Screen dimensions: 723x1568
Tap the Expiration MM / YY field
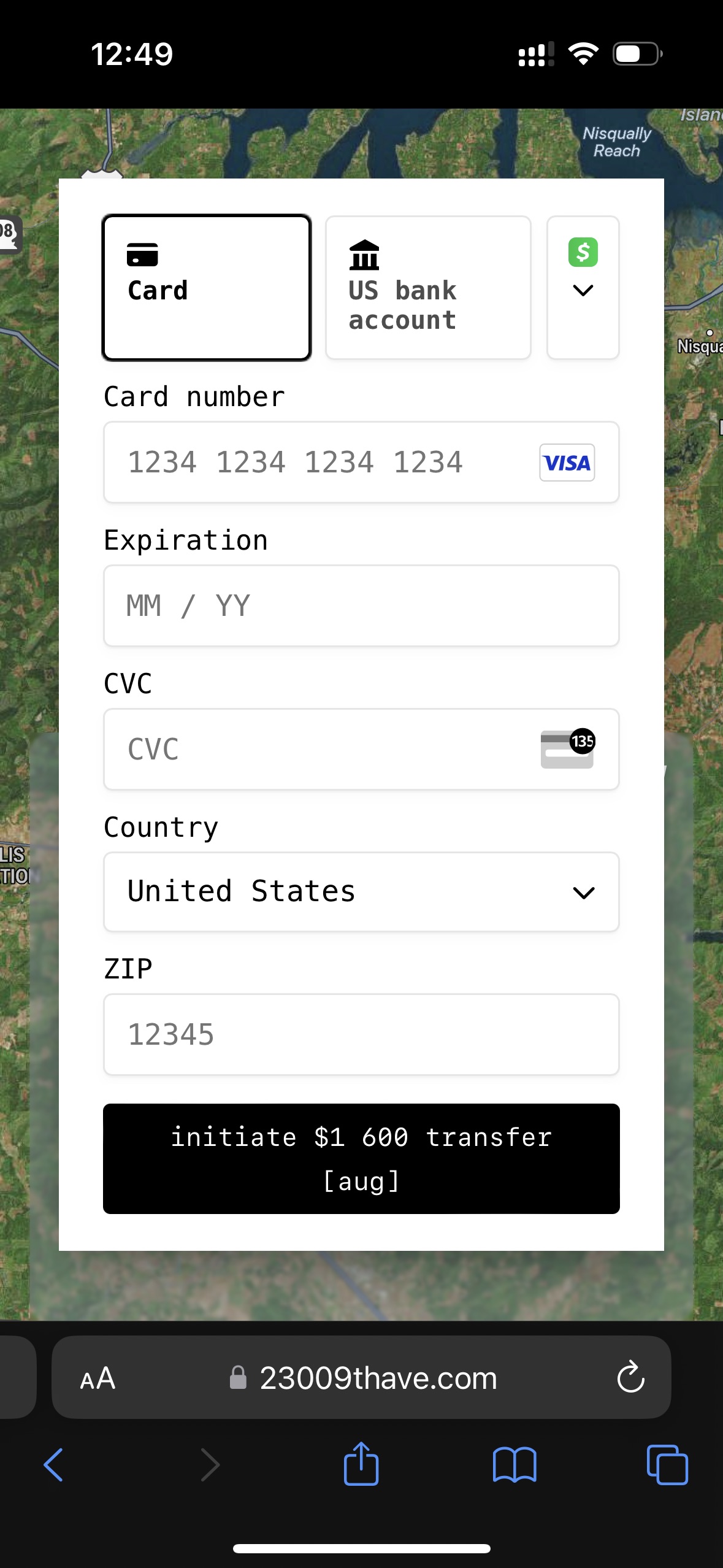pyautogui.click(x=361, y=605)
